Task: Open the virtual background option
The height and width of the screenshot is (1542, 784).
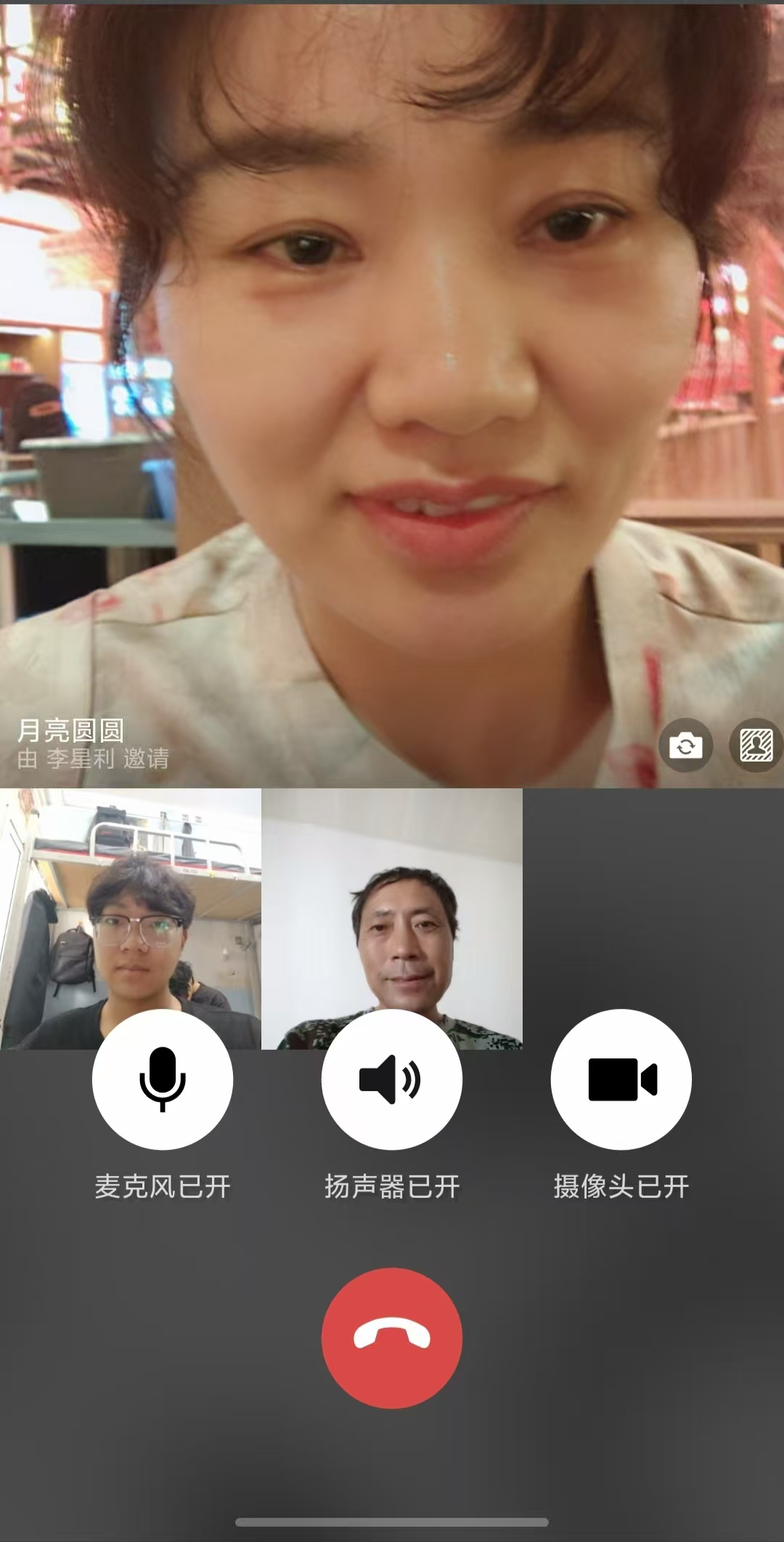Action: click(756, 746)
